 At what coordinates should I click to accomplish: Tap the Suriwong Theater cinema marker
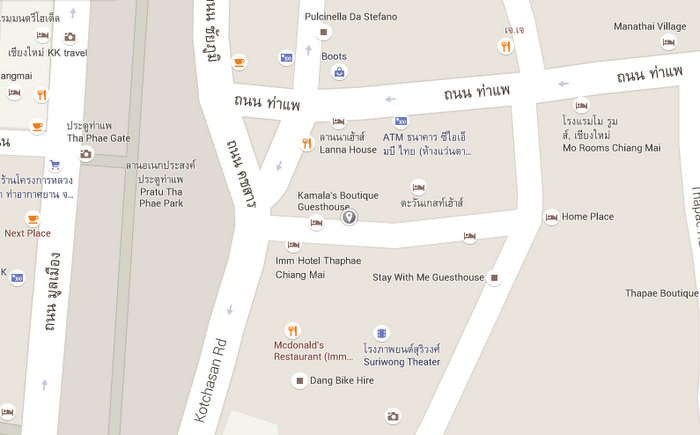[x=381, y=333]
